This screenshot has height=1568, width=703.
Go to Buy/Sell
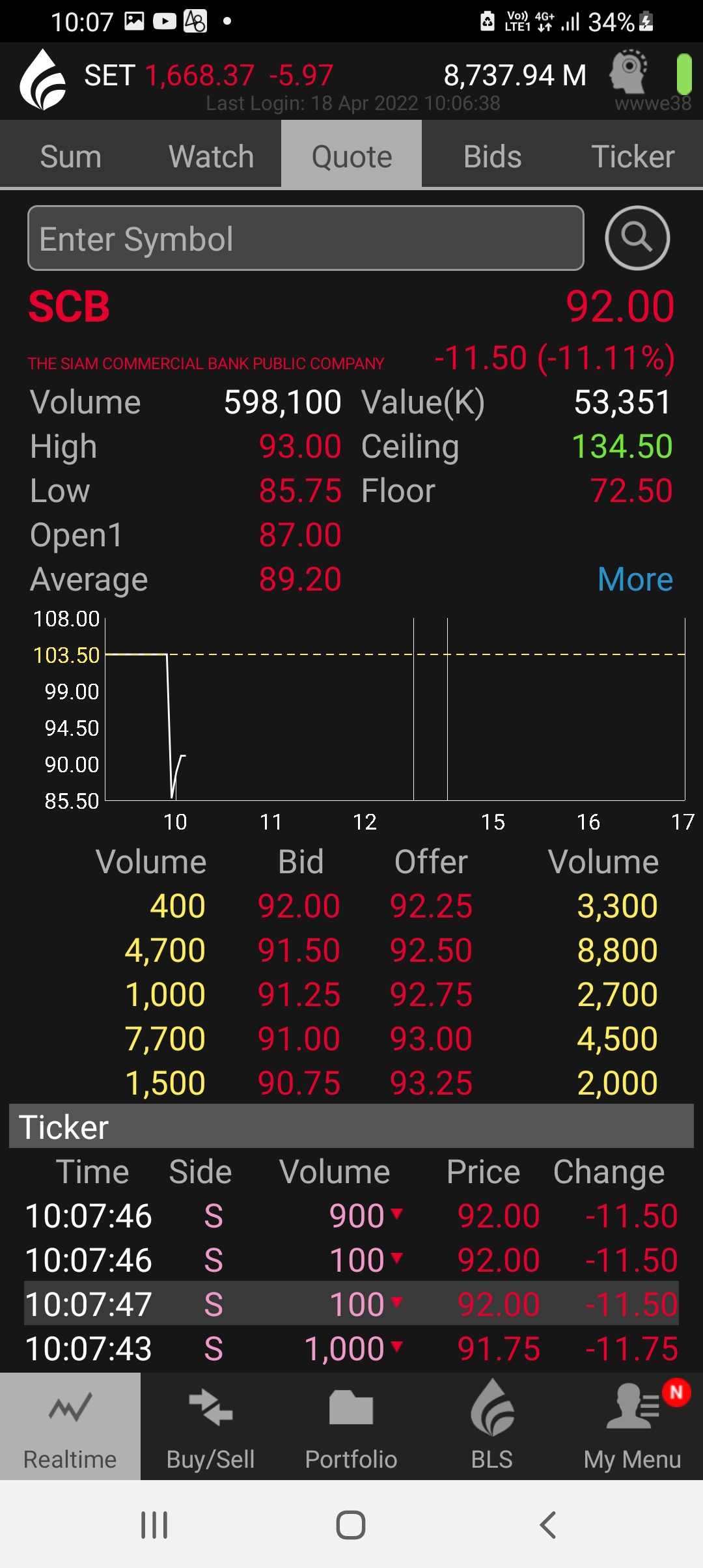pos(211,1426)
